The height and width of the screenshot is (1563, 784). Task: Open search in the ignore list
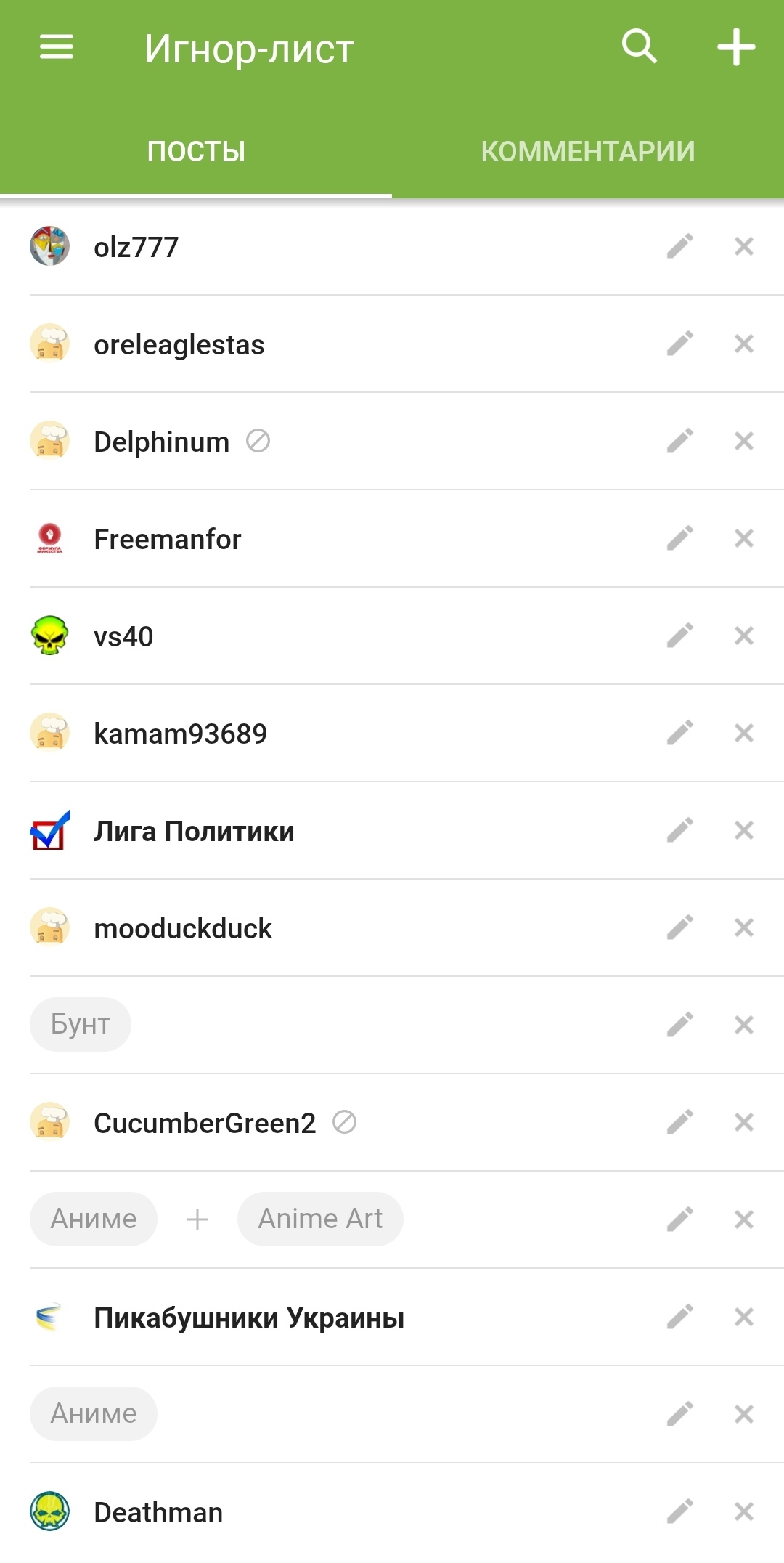click(x=639, y=48)
